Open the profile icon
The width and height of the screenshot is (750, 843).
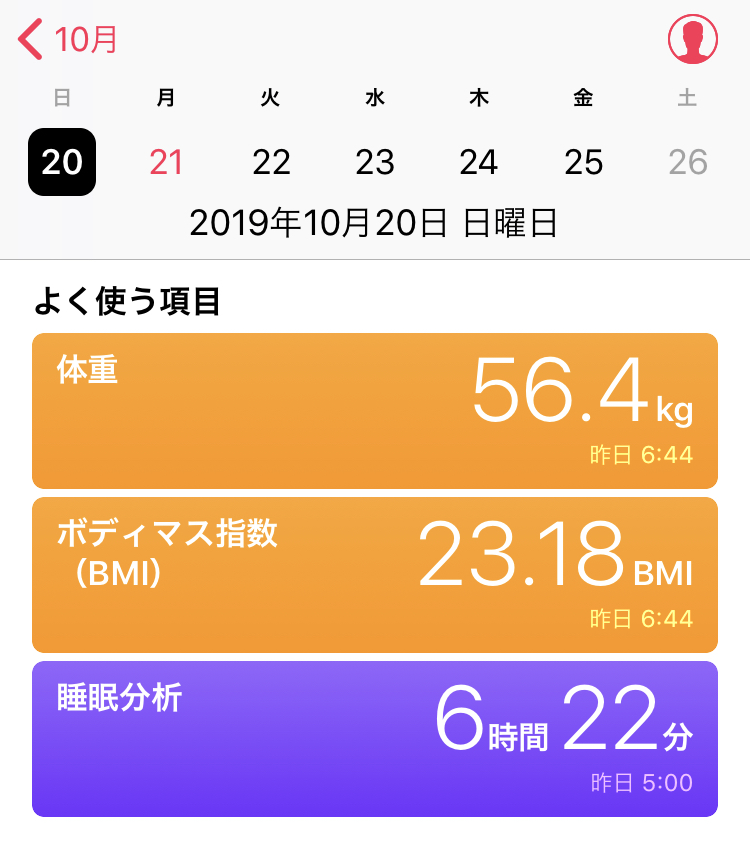(693, 40)
